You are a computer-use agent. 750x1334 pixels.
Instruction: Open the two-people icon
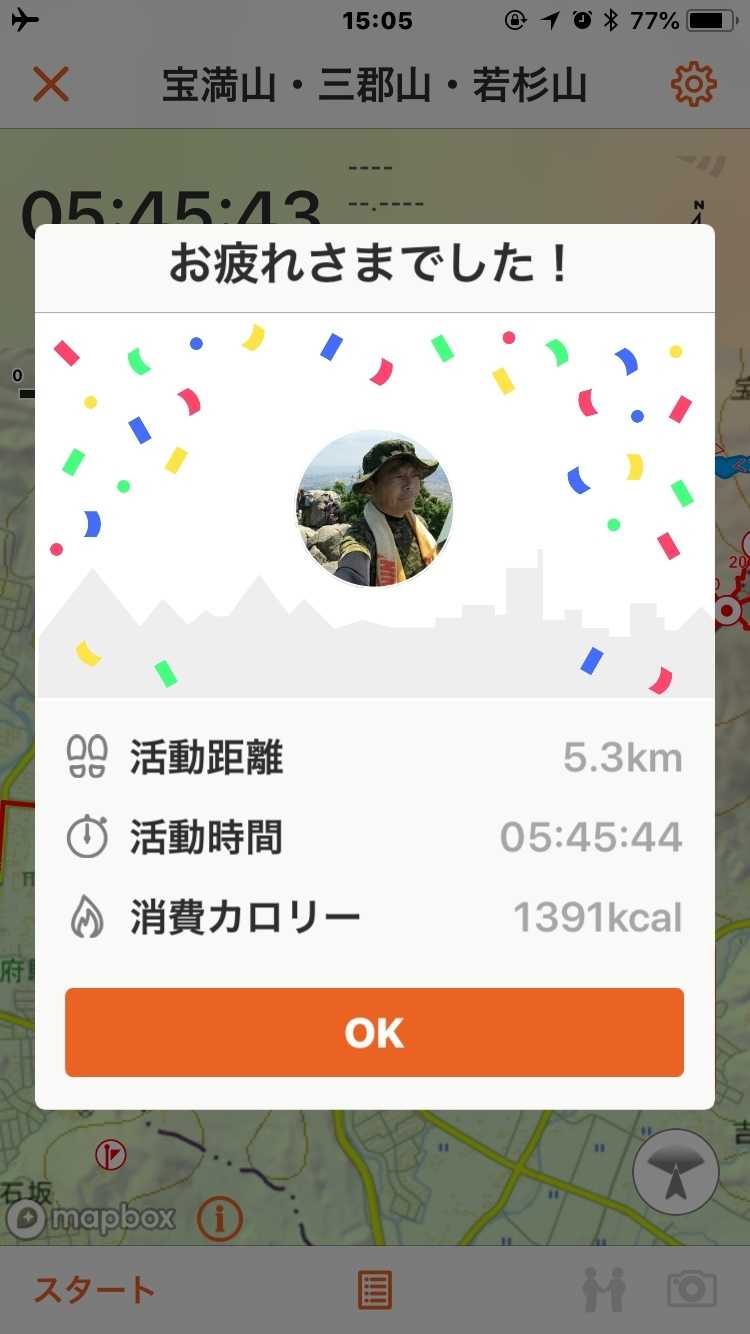[x=604, y=1289]
